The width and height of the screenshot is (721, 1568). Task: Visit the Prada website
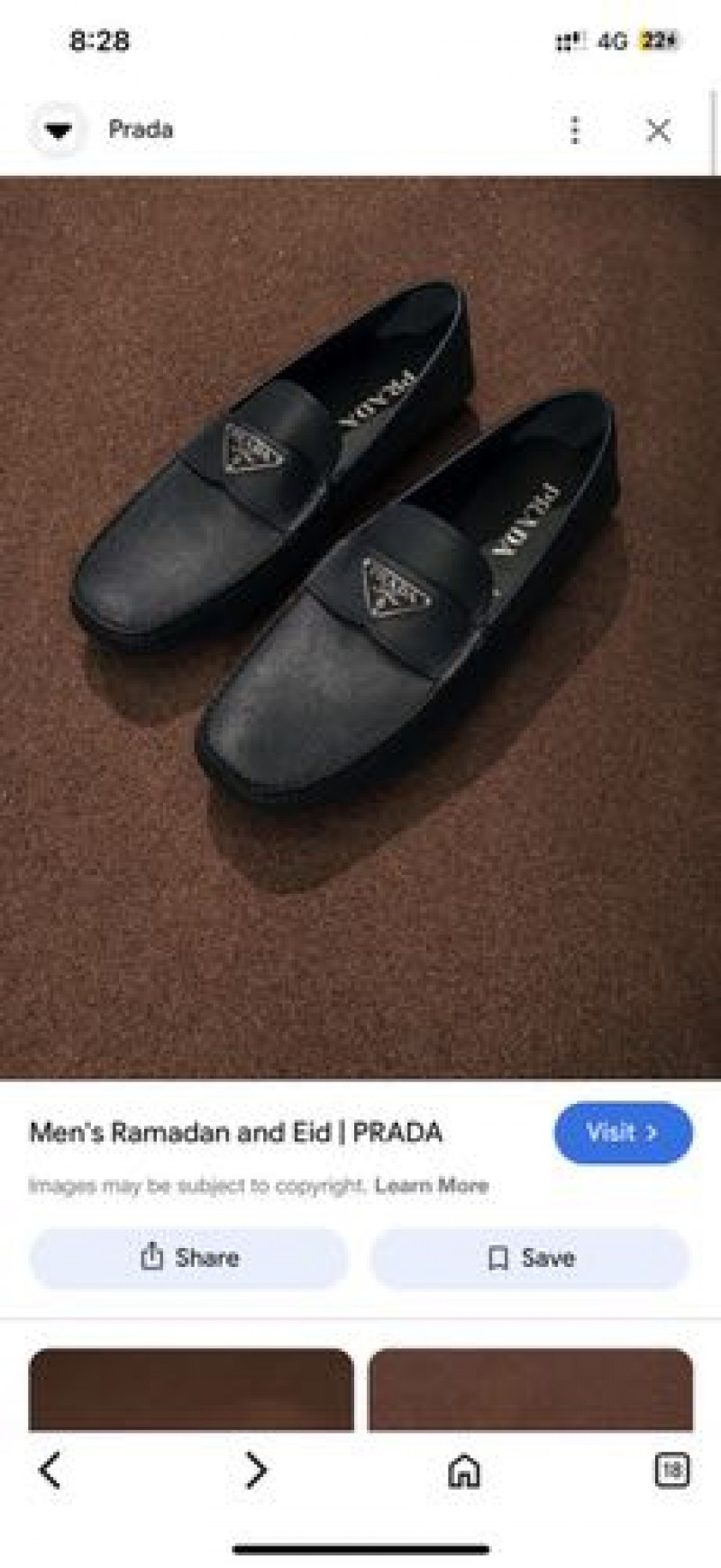point(623,1132)
